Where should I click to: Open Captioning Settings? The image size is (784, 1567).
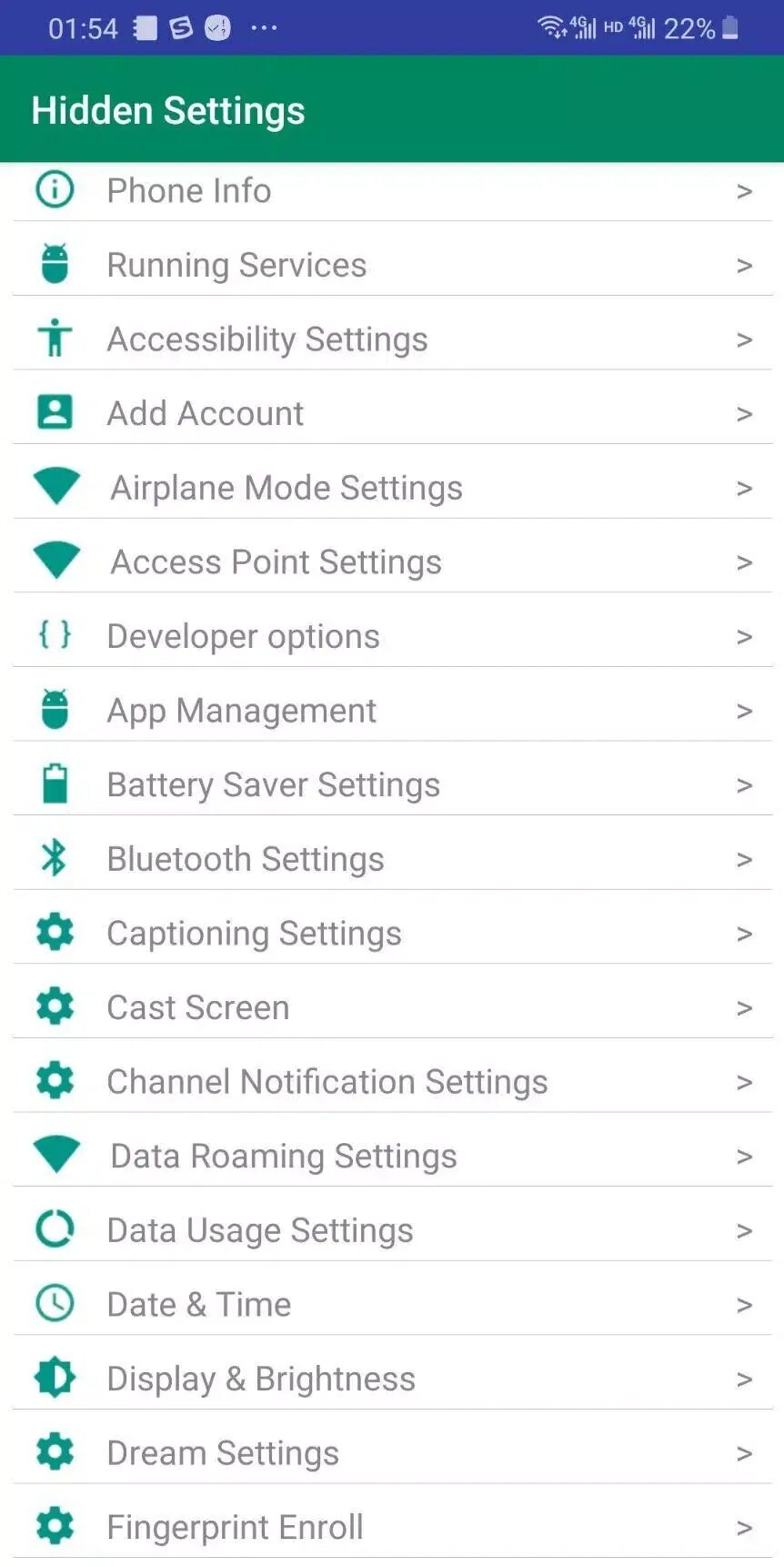pyautogui.click(x=391, y=932)
